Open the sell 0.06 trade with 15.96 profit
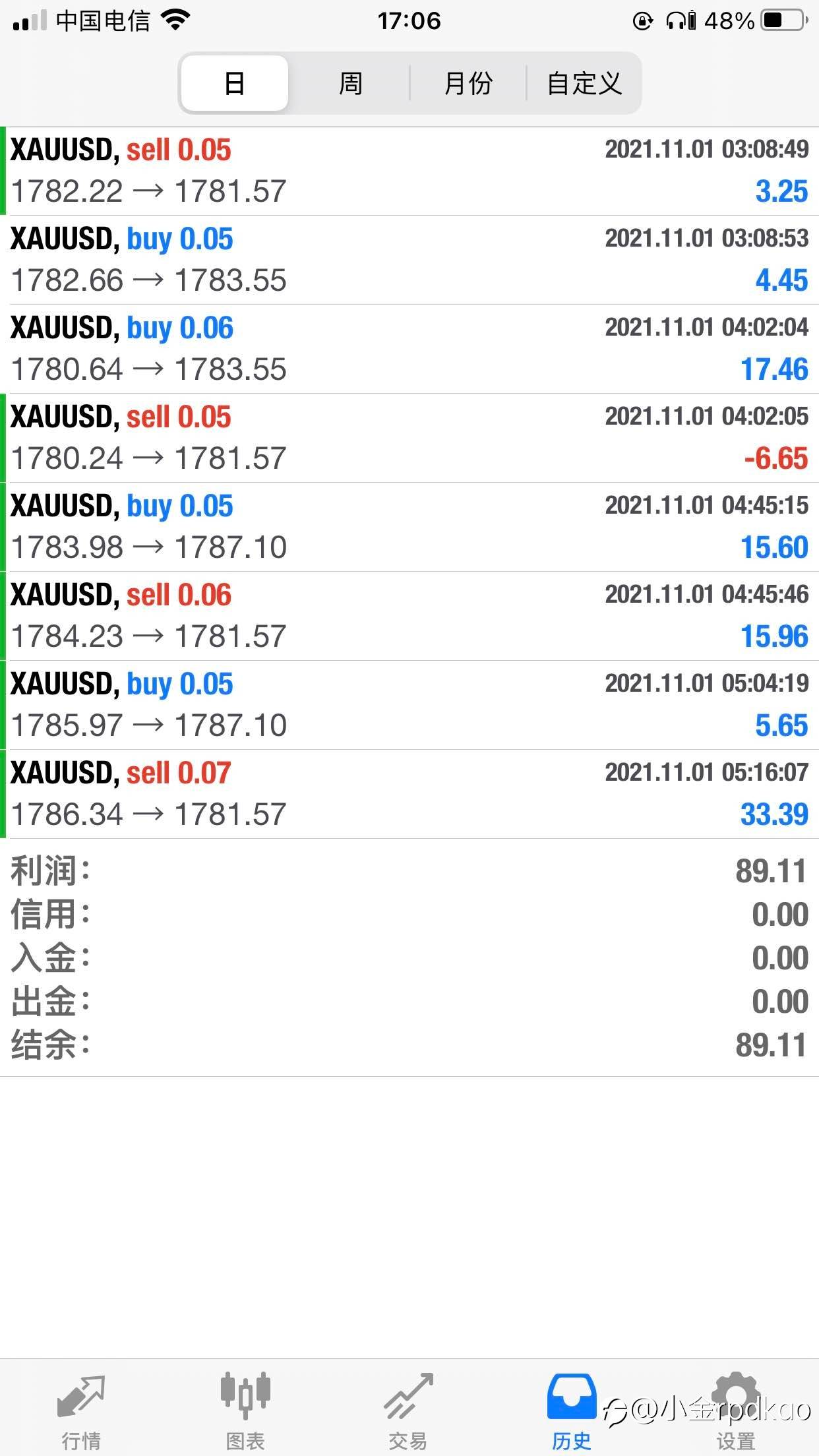This screenshot has width=819, height=1456. 409,616
